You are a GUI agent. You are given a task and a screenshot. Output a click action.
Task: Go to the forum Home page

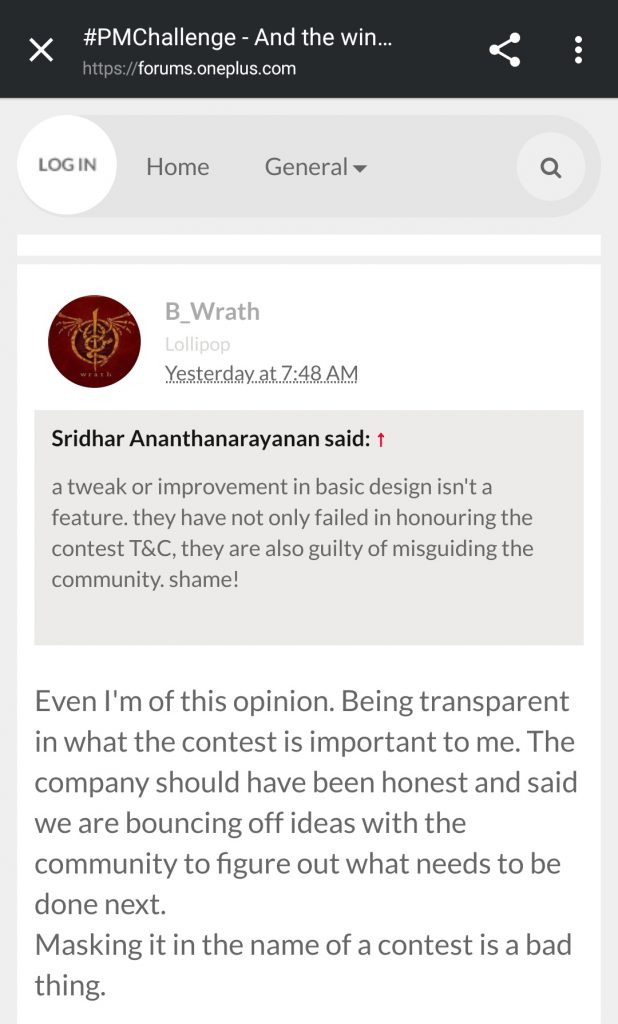pyautogui.click(x=177, y=167)
